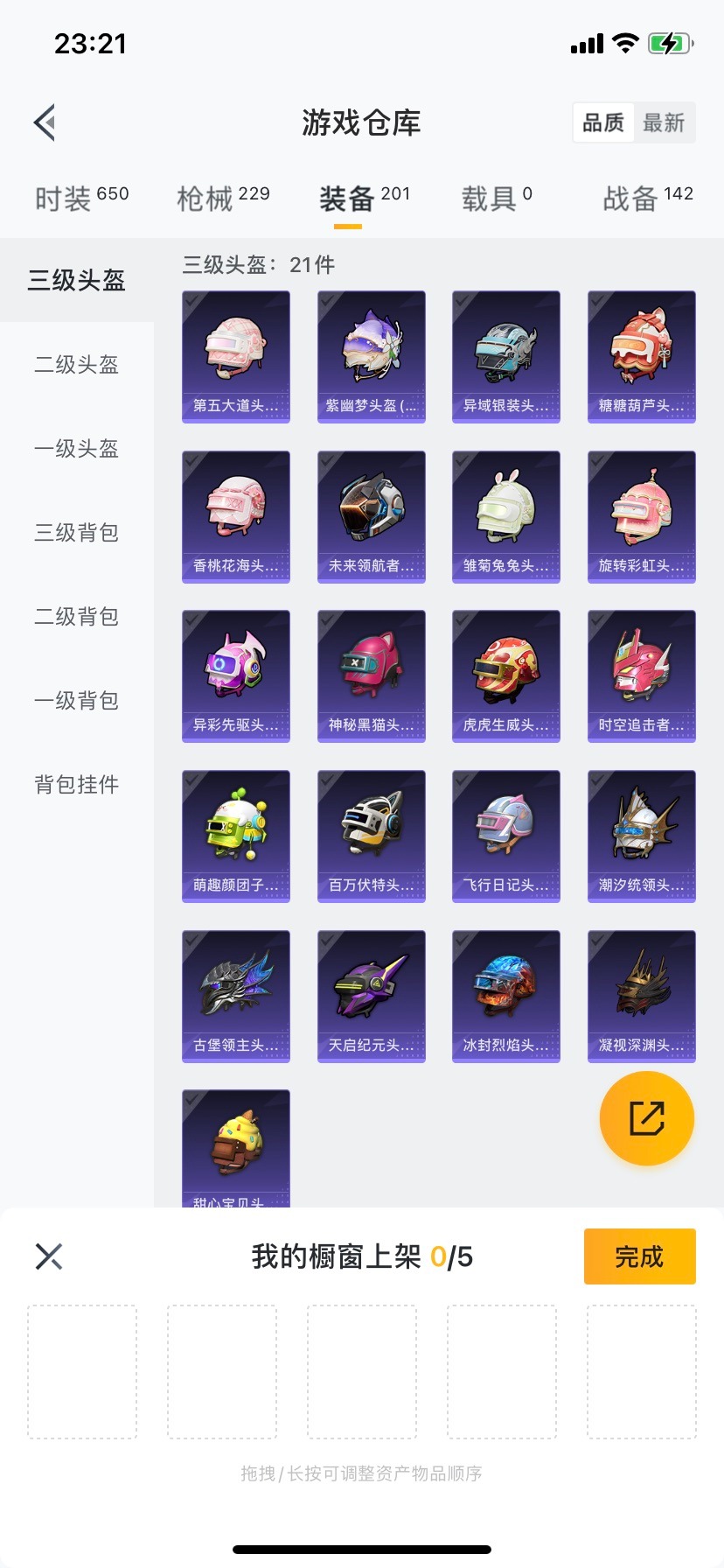Select the 冰封烈焰 helmet
Viewport: 724px width, 1568px height.
click(x=506, y=996)
